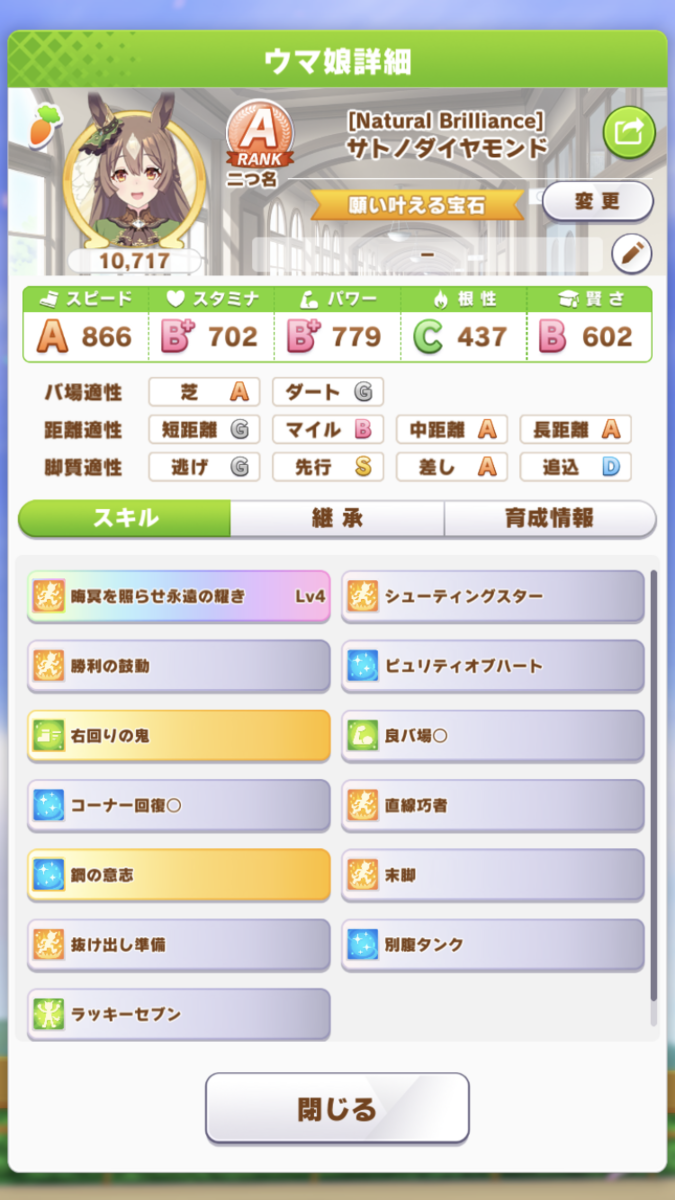Screen dimensions: 675x1200
Task: Open the 鋼の意志 skill details
Action: (x=179, y=875)
